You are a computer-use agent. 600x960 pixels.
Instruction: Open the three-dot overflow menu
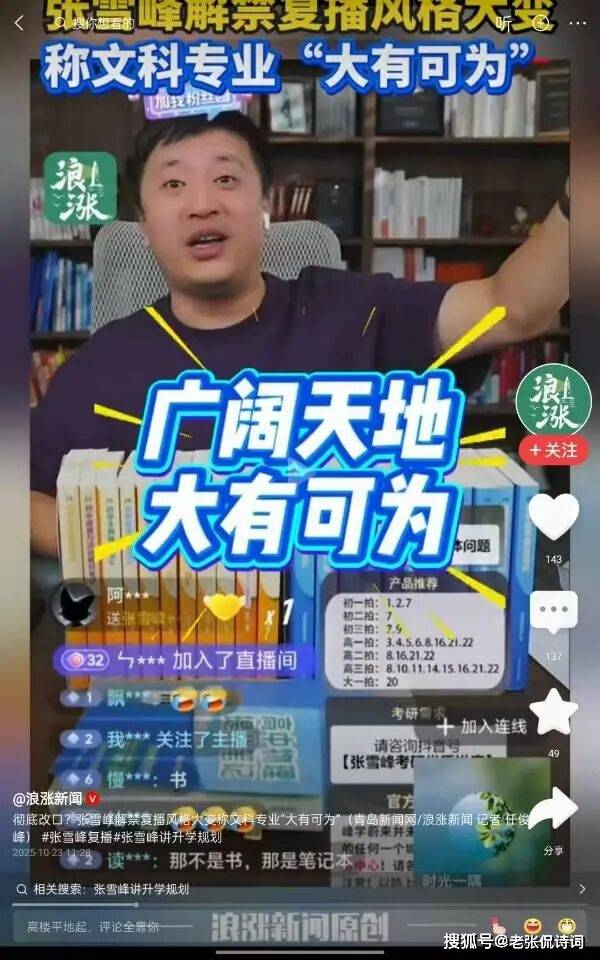tap(578, 23)
